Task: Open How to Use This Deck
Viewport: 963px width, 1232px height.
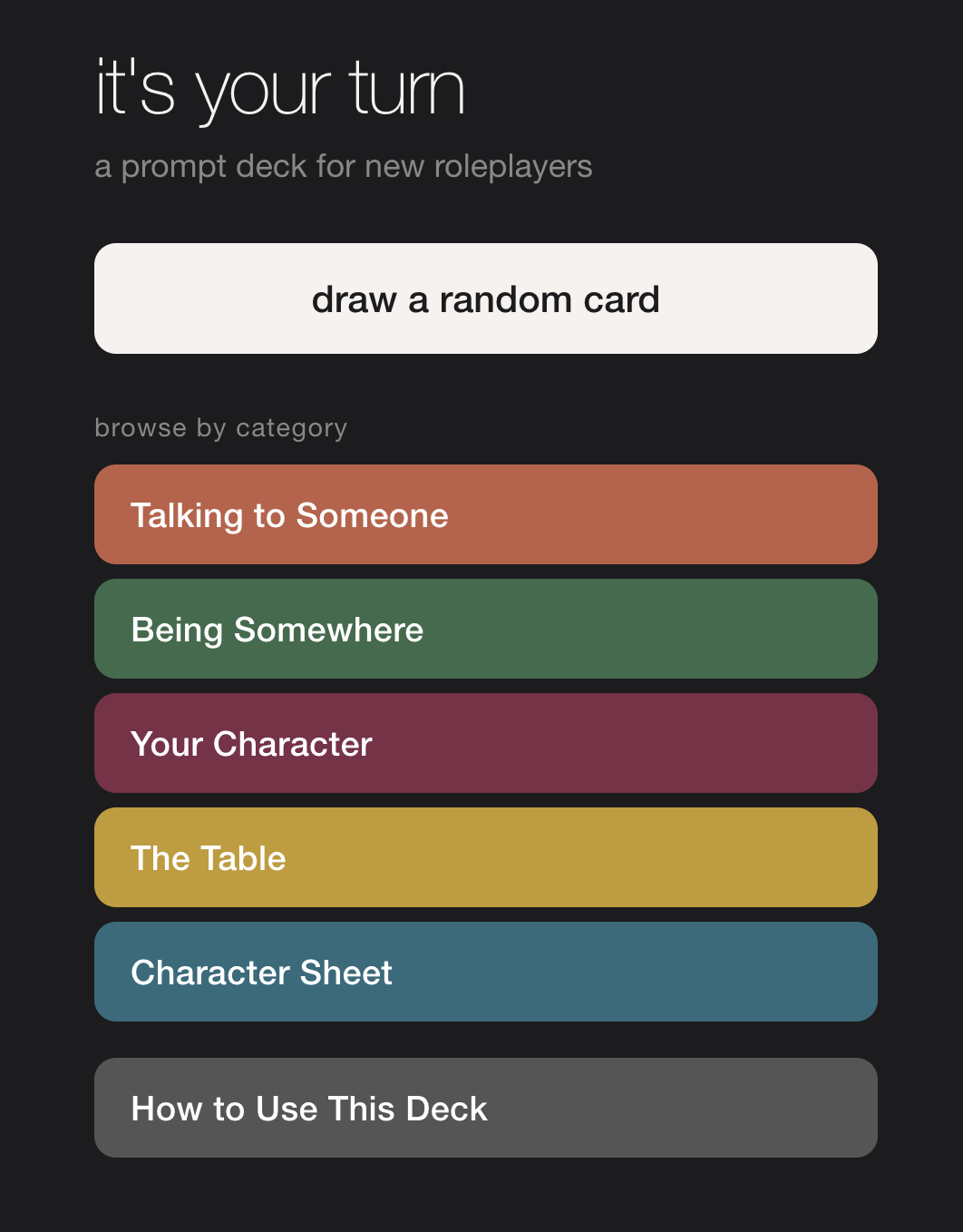Action: [485, 1108]
